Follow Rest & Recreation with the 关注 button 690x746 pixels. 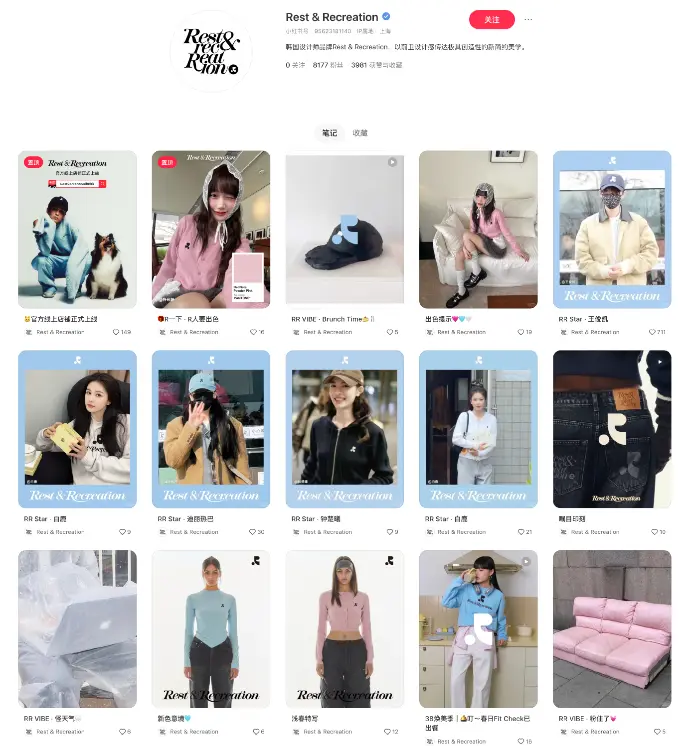pos(491,19)
